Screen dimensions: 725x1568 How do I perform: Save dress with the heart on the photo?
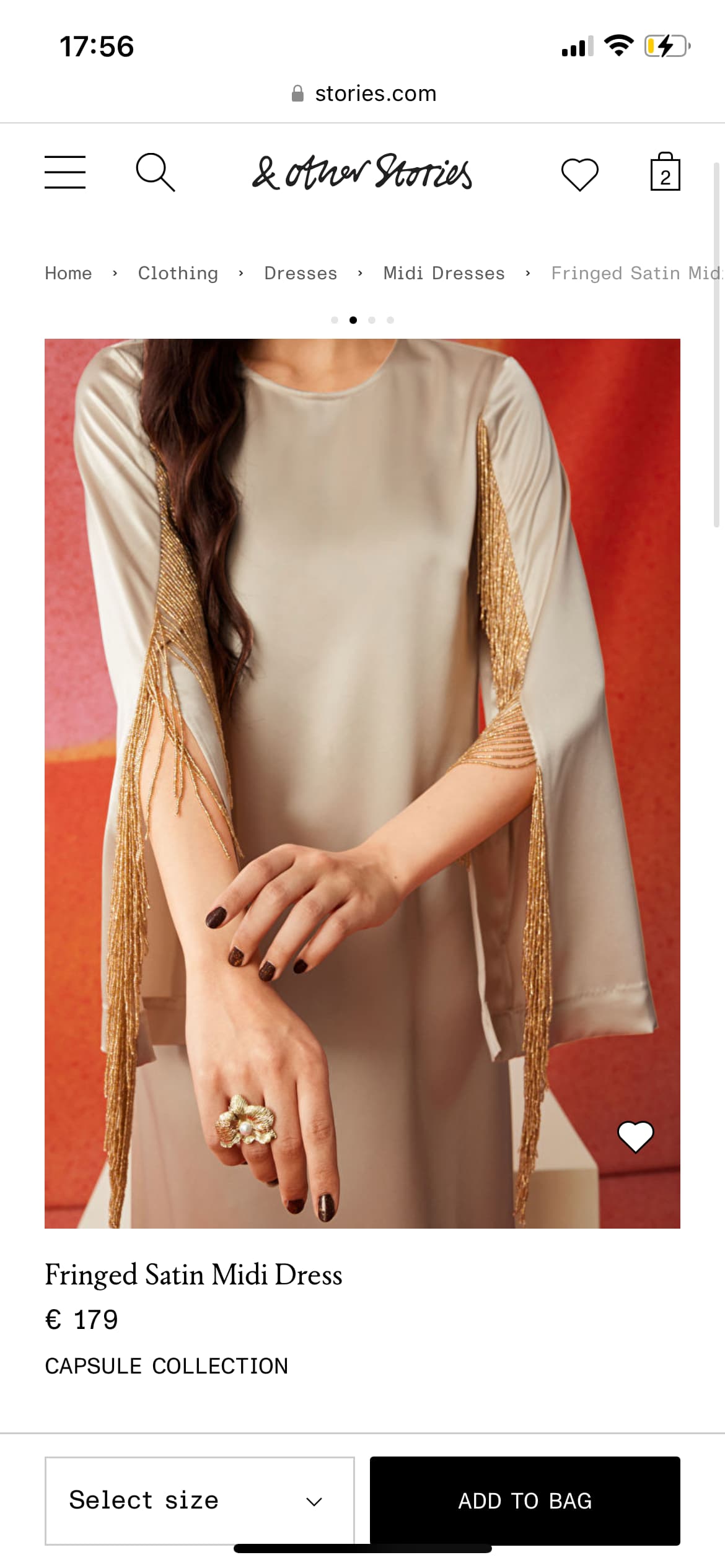[636, 1137]
